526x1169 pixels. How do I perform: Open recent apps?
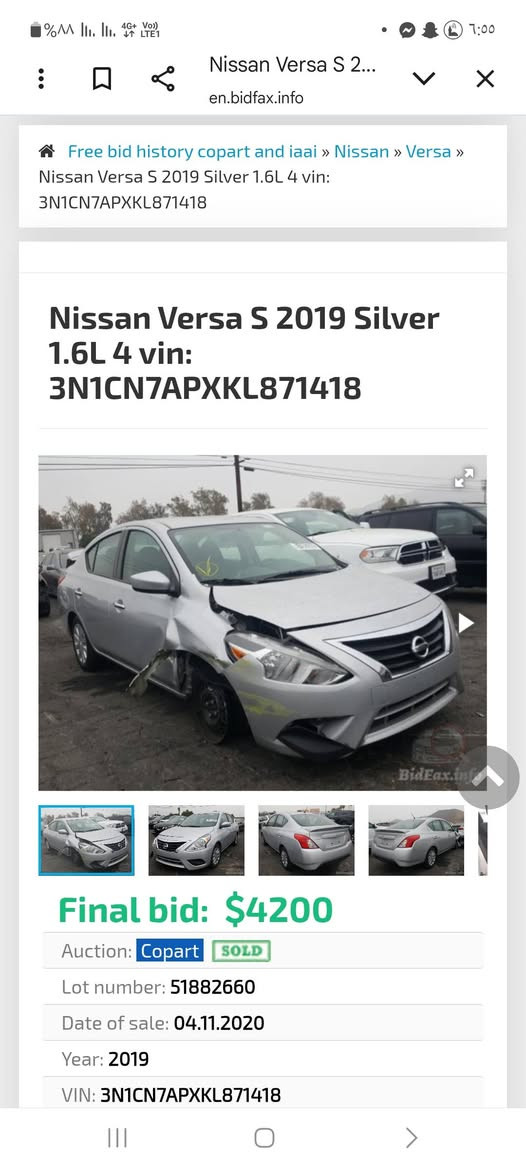click(x=117, y=1137)
